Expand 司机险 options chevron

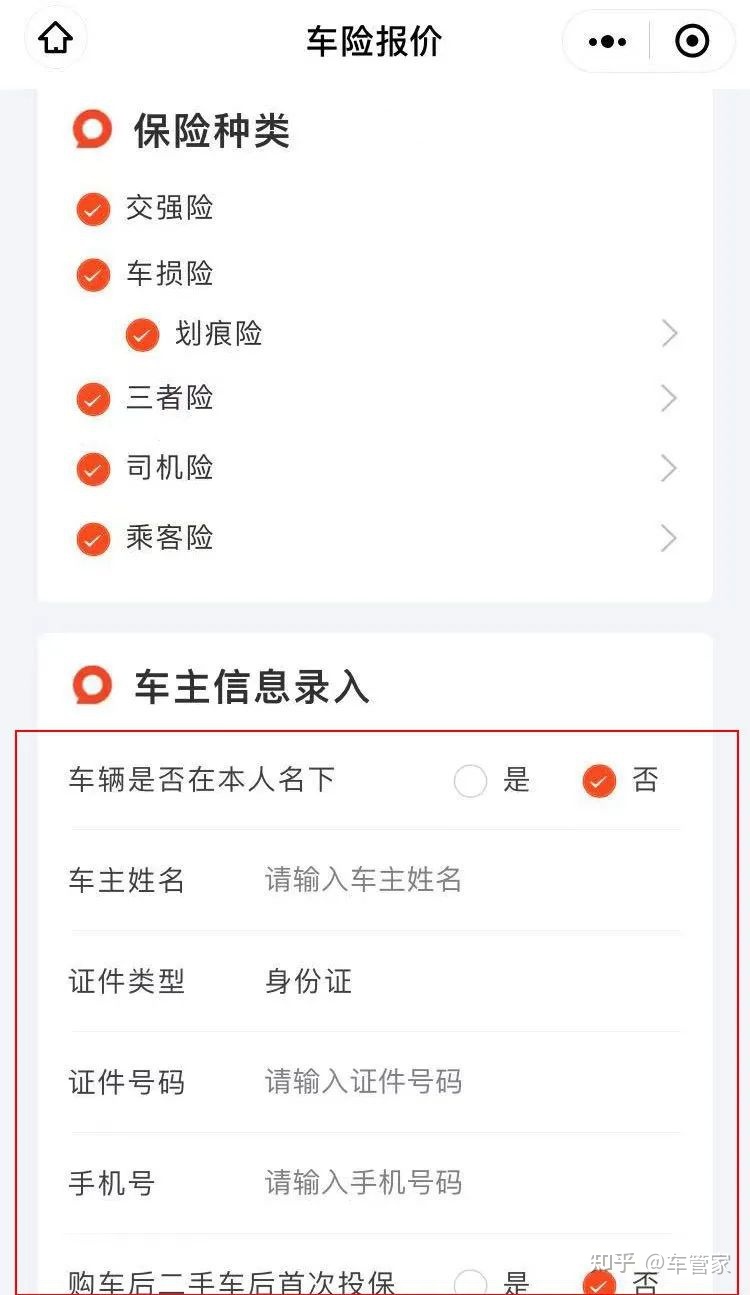tap(669, 468)
